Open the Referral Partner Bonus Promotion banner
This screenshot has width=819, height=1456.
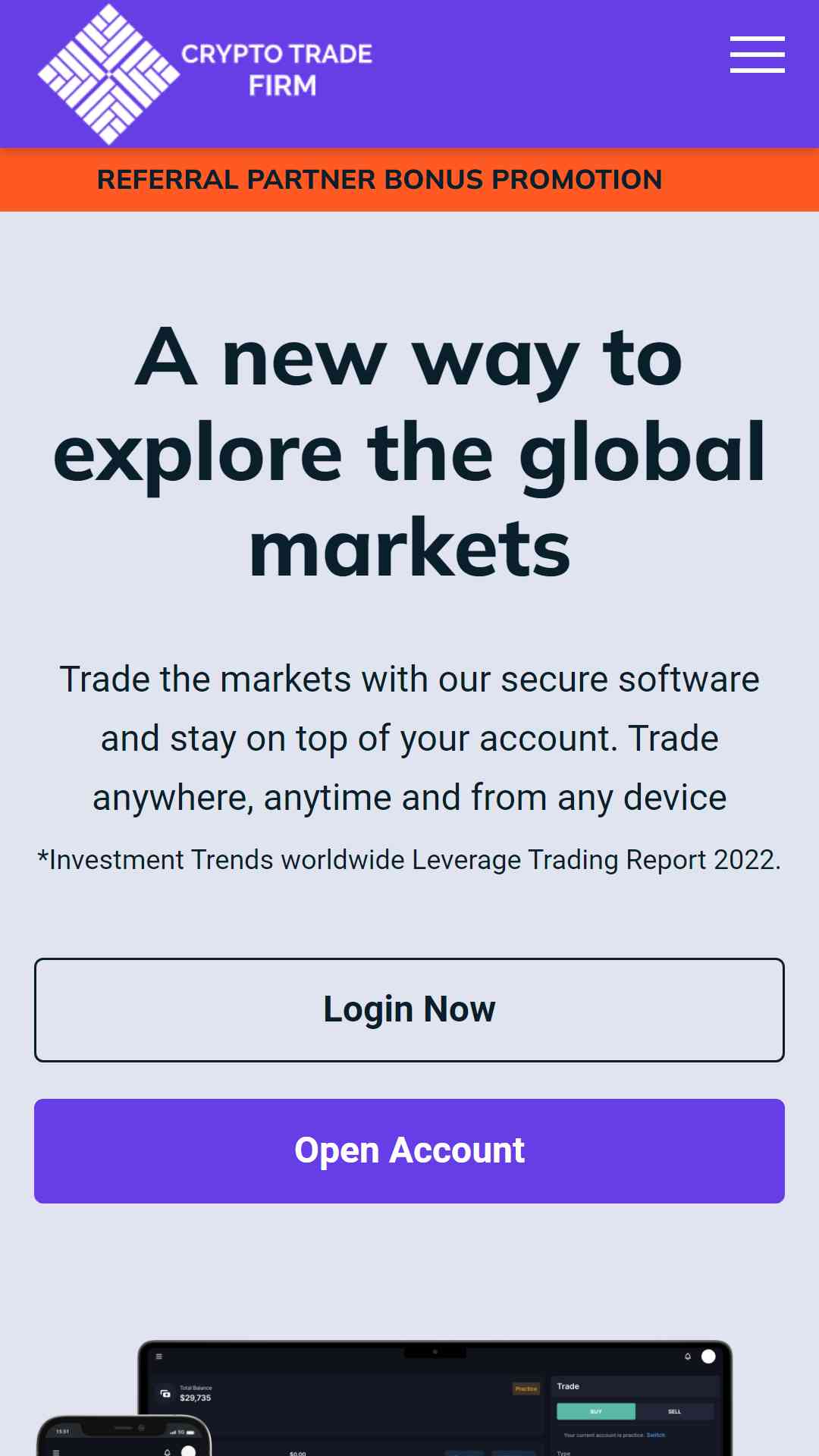point(409,180)
